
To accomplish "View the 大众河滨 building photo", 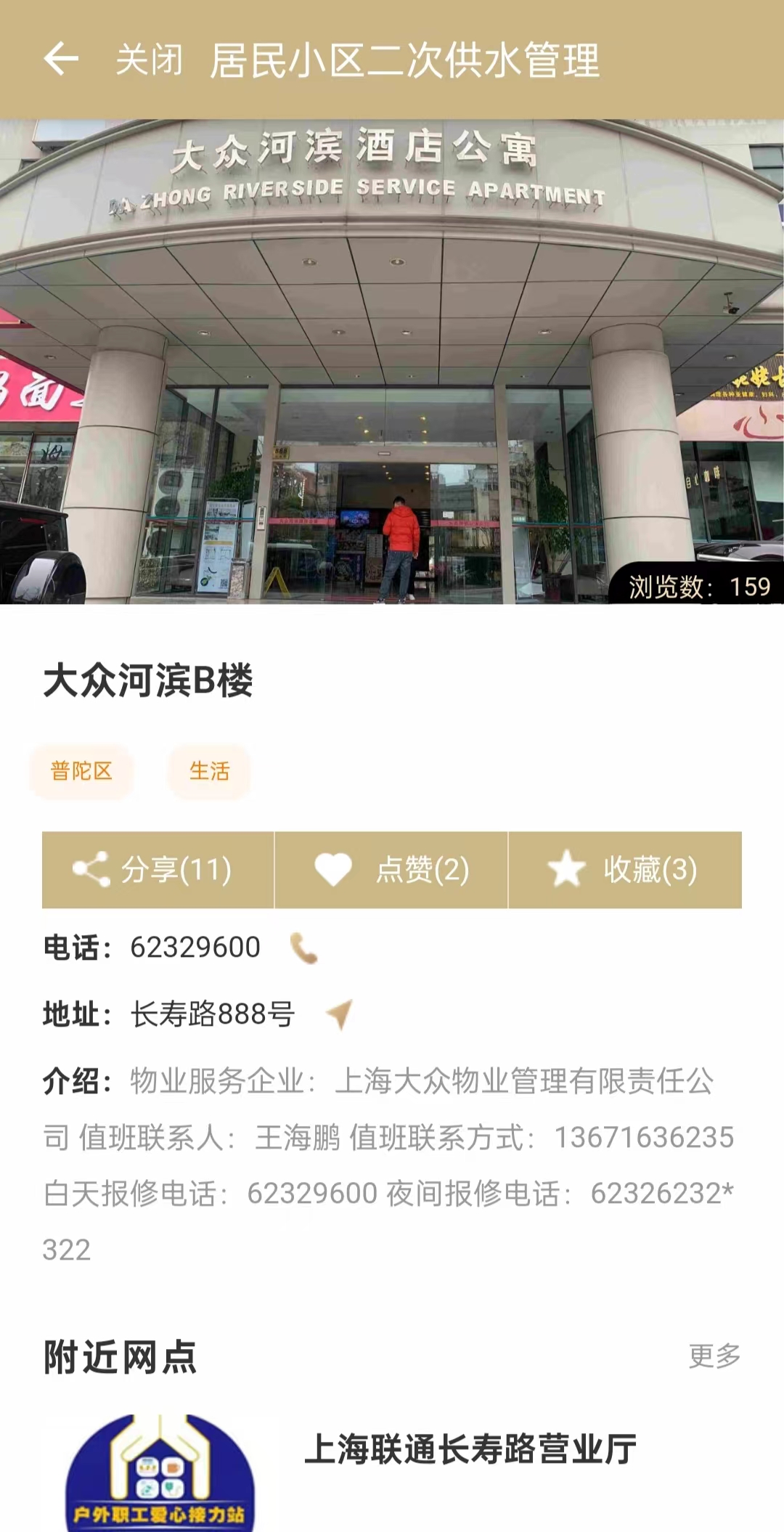I will pos(392,362).
